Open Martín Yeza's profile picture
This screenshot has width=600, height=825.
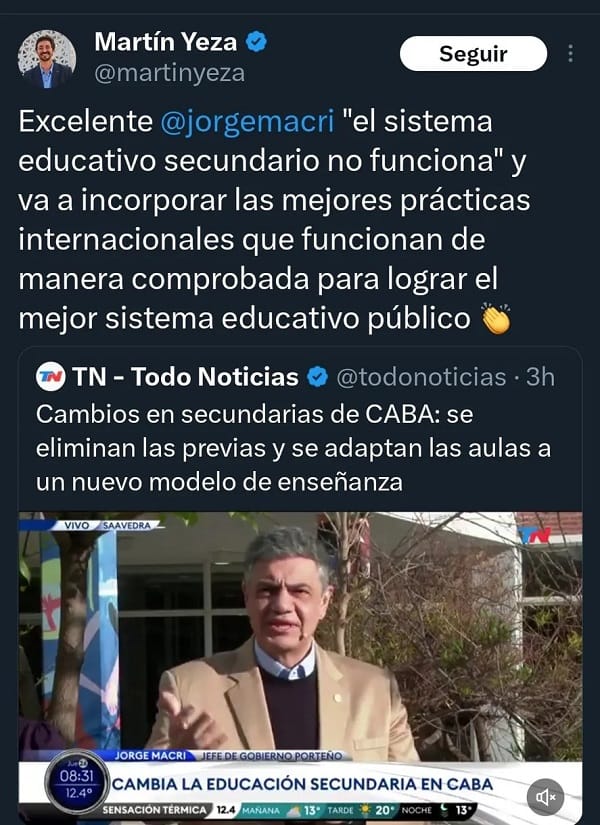tap(47, 58)
